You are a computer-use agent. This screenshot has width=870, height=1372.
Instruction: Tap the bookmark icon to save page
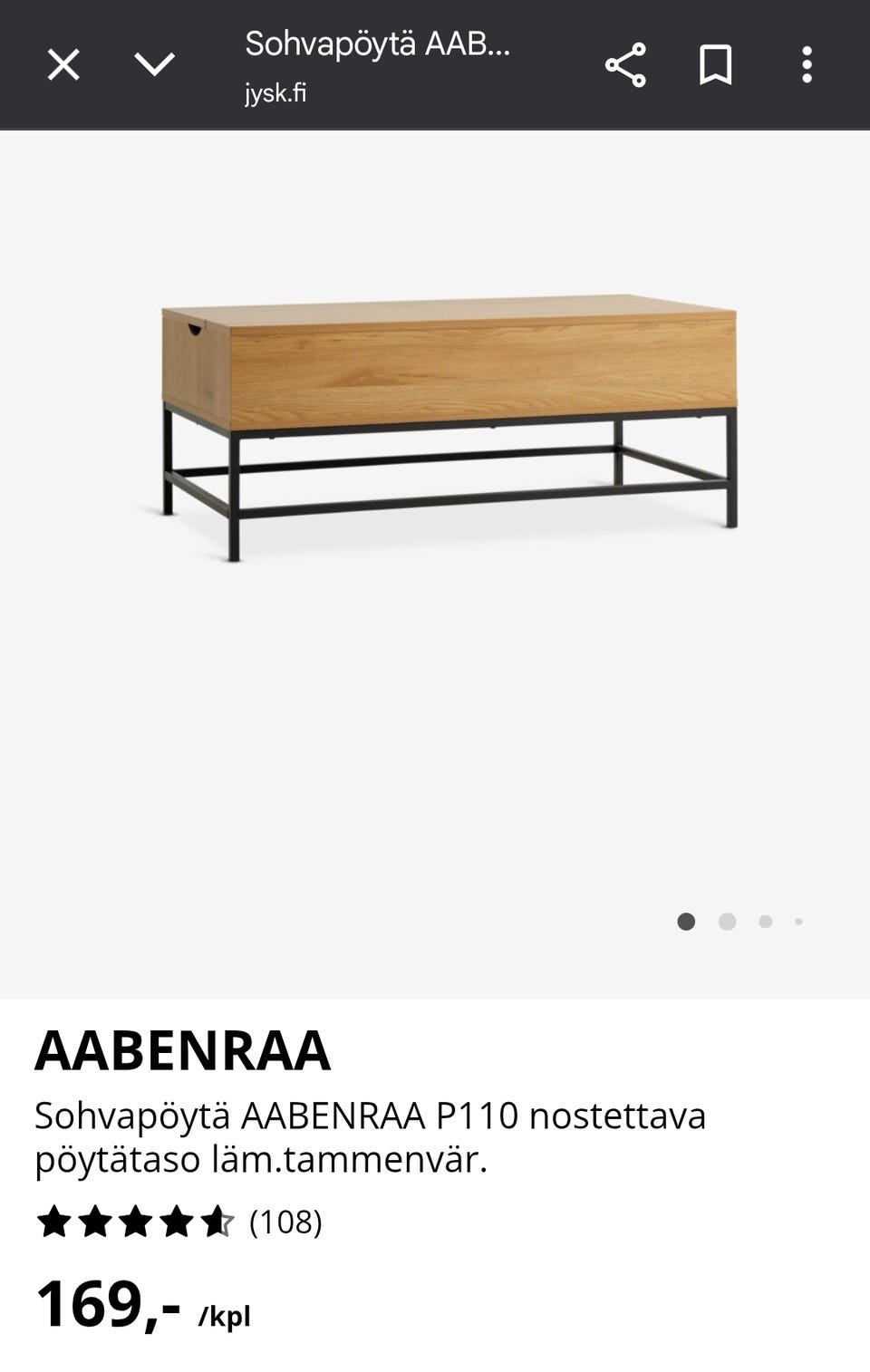click(715, 63)
